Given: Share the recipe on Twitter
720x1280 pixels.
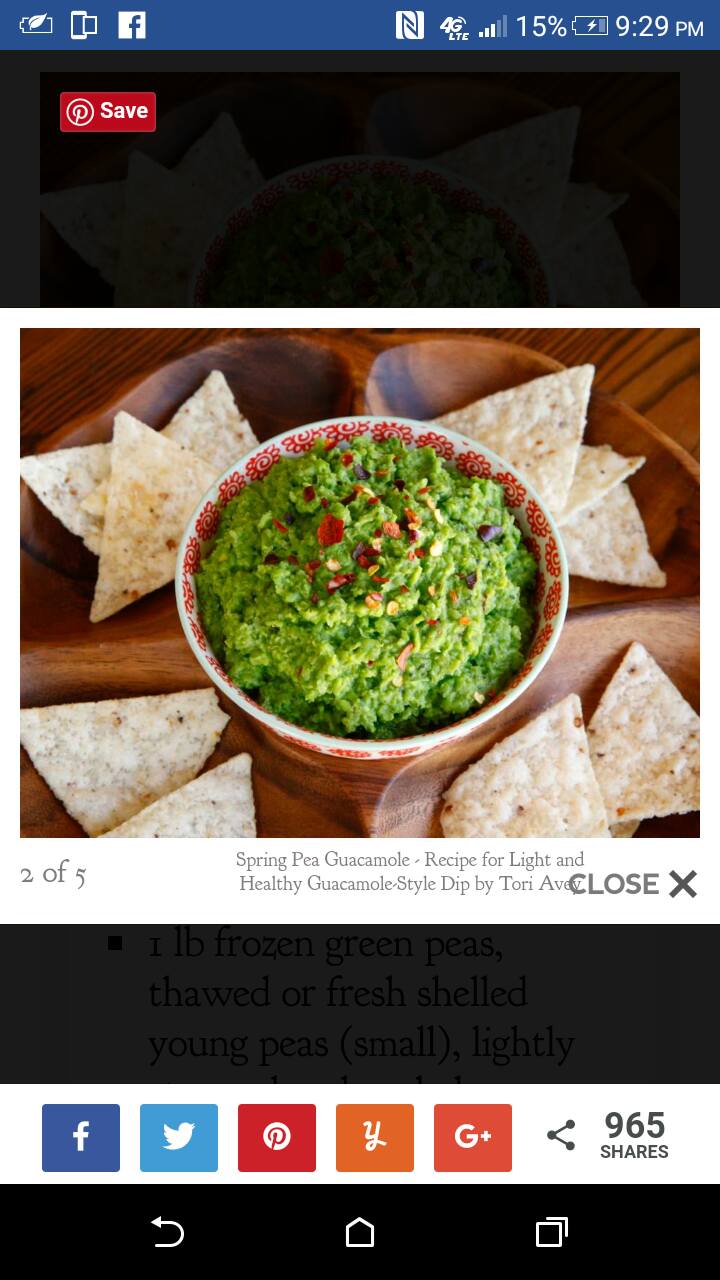Looking at the screenshot, I should pos(179,1137).
